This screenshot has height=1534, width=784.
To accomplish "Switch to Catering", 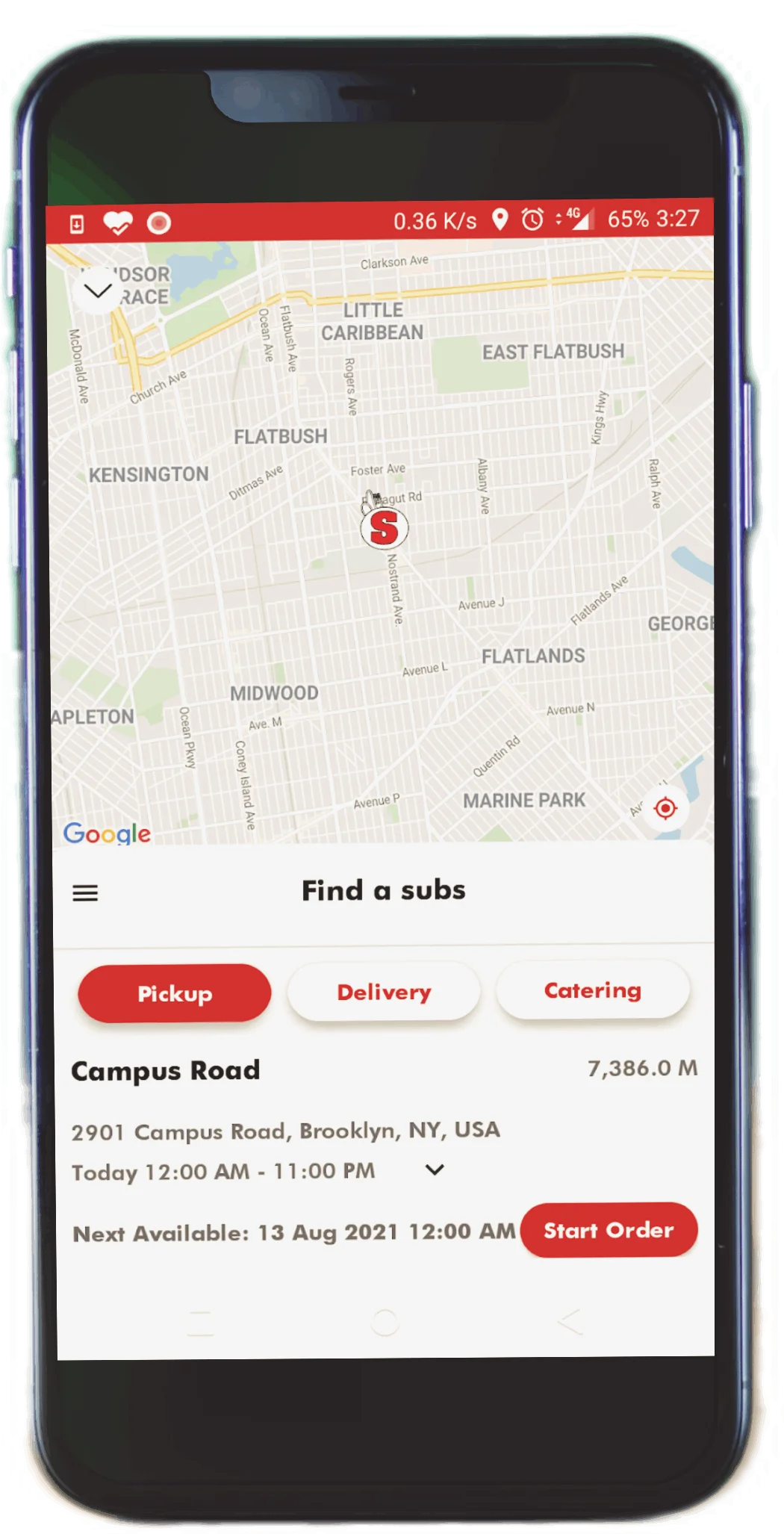I will click(592, 990).
